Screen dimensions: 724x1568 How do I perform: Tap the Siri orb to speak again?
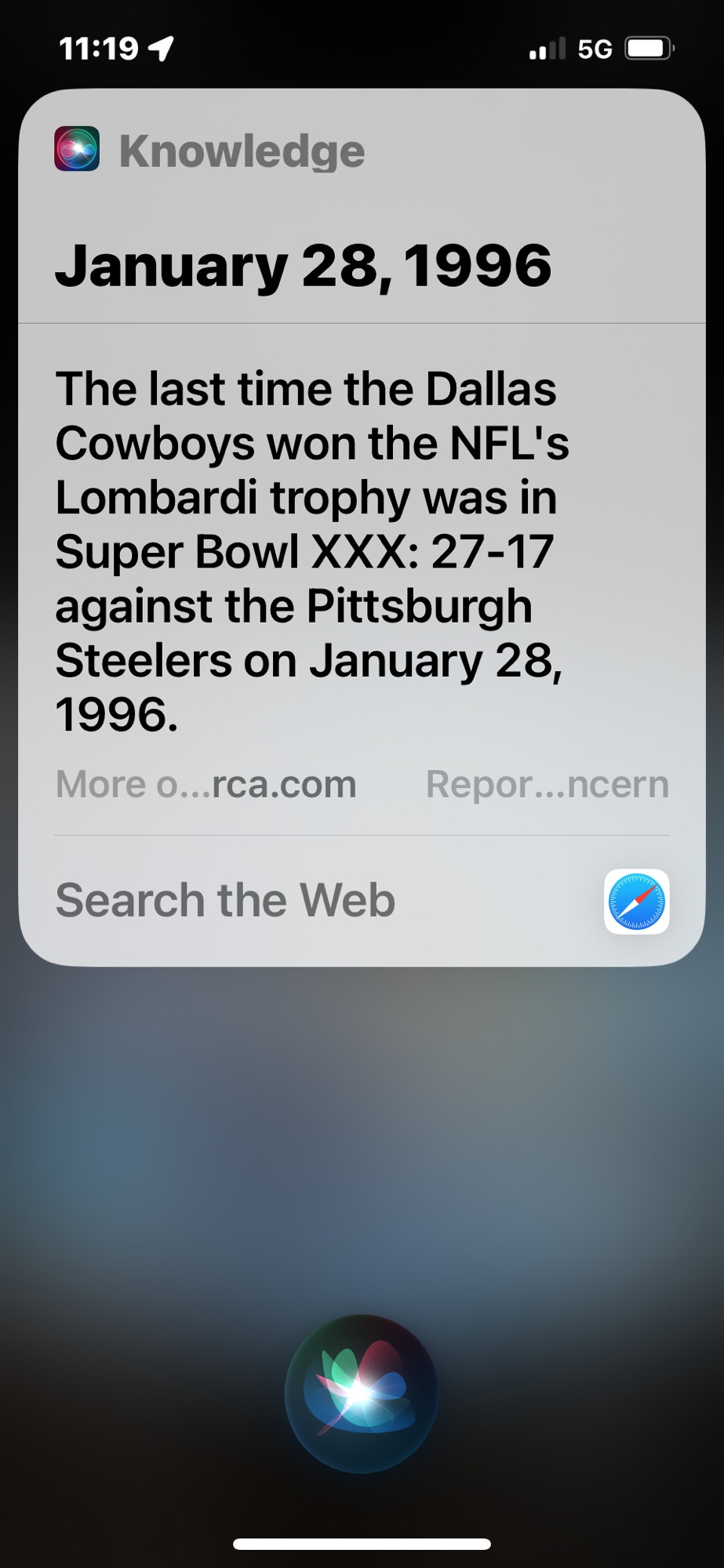[x=361, y=1392]
